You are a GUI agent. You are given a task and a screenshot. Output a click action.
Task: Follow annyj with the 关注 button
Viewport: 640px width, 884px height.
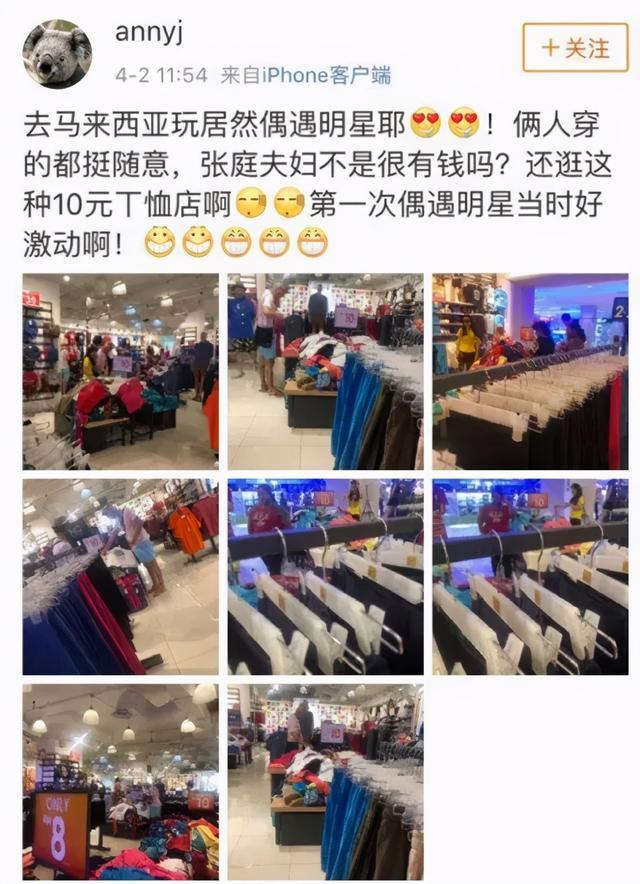(575, 47)
